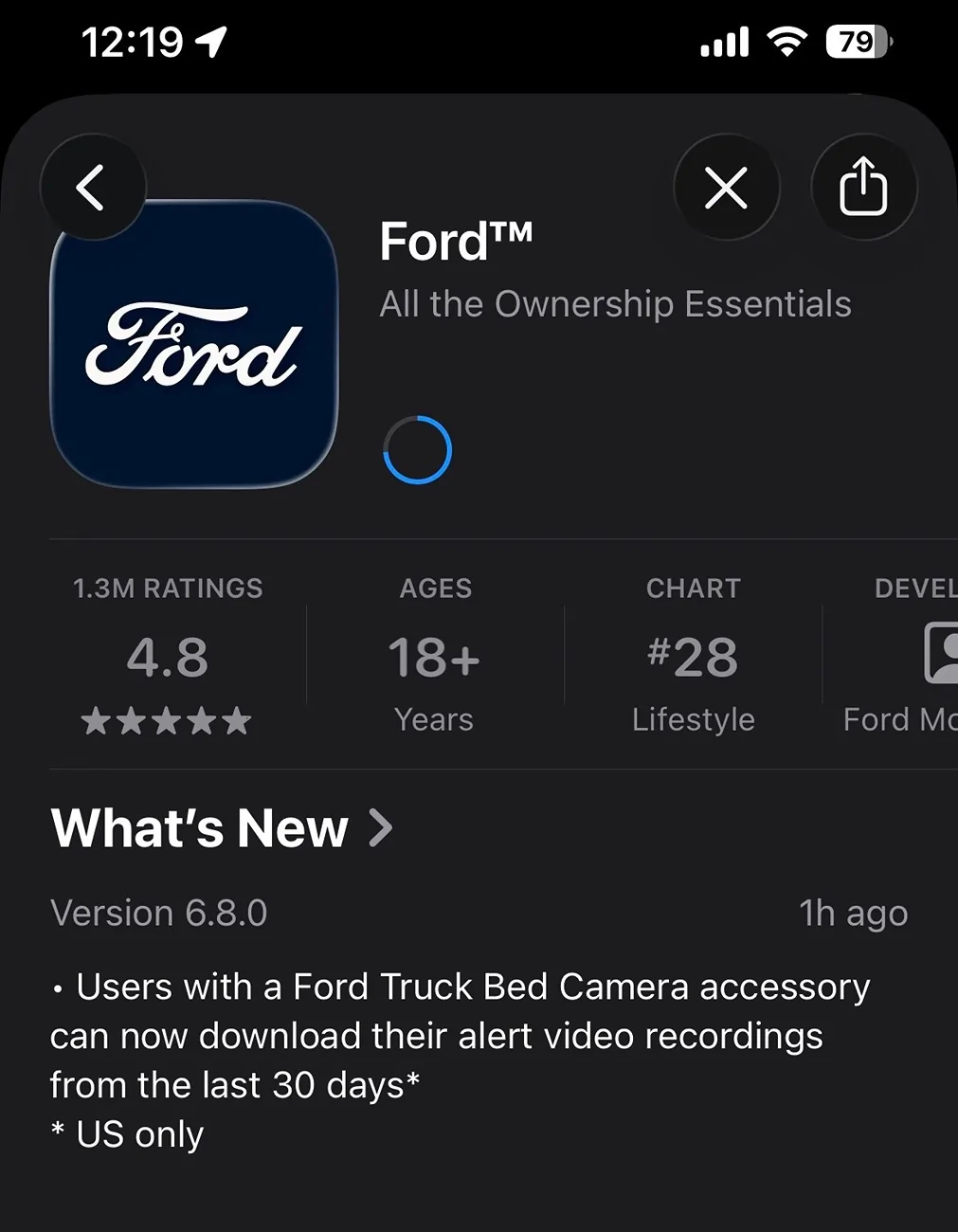Viewport: 958px width, 1232px height.
Task: Tap the back chevron to go back
Action: tap(92, 187)
